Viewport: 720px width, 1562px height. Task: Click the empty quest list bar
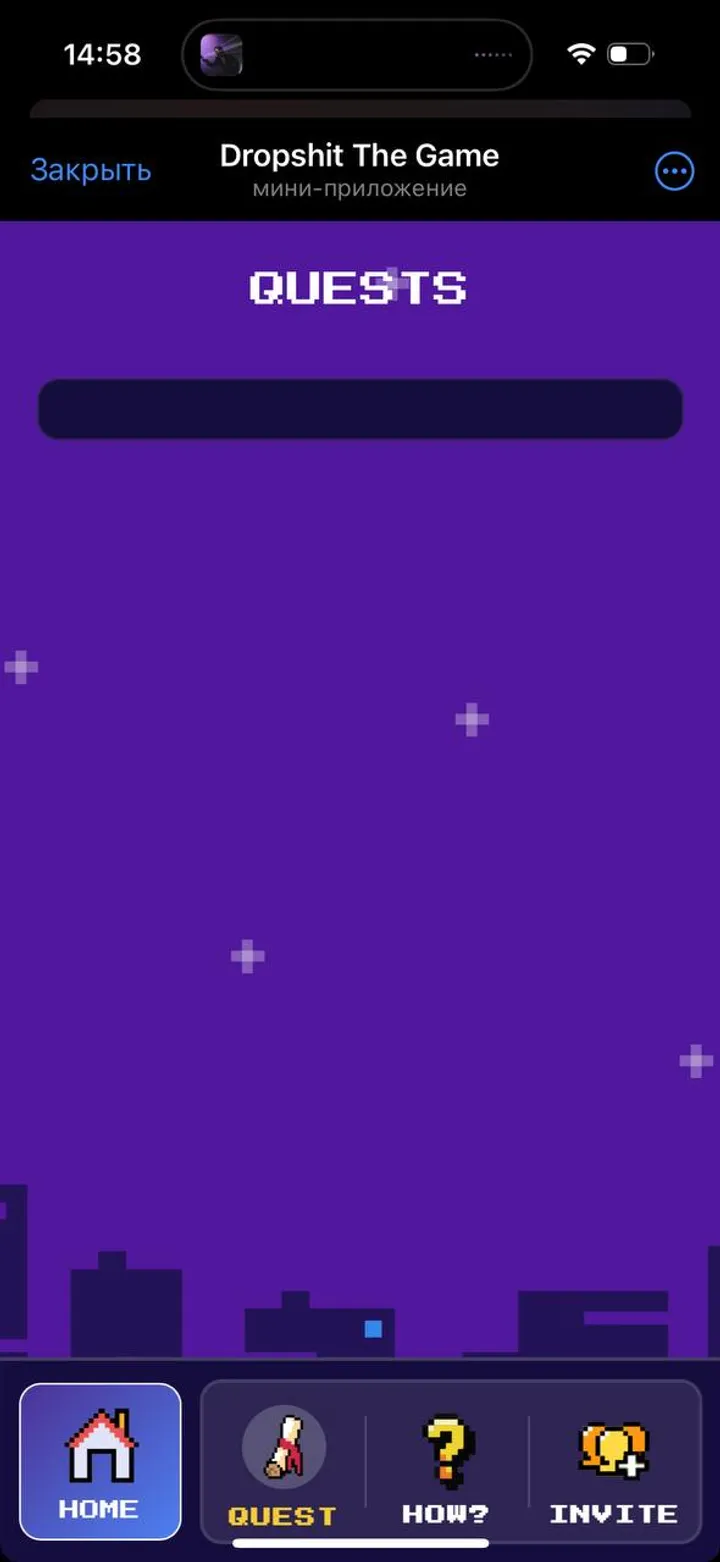click(360, 408)
